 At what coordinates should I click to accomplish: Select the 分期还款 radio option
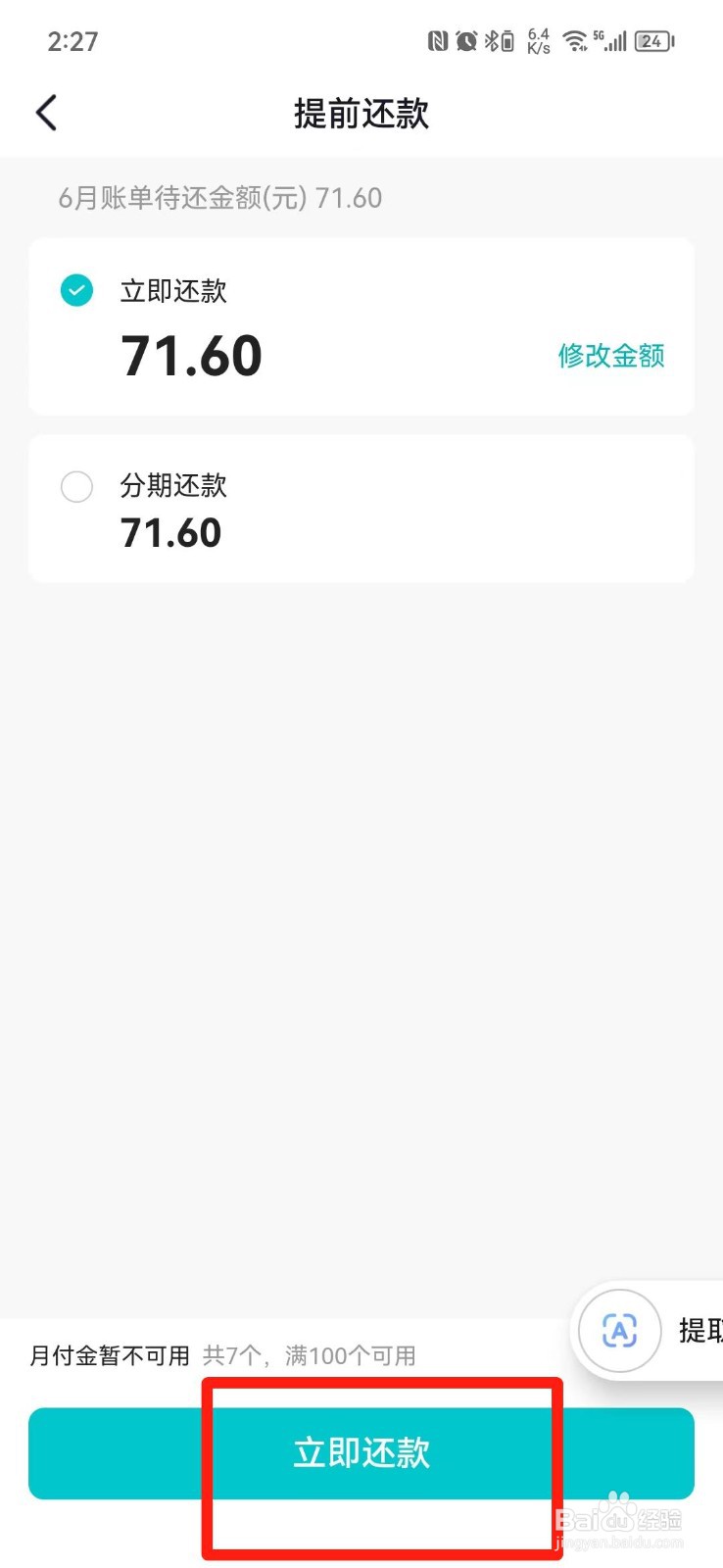[x=76, y=486]
